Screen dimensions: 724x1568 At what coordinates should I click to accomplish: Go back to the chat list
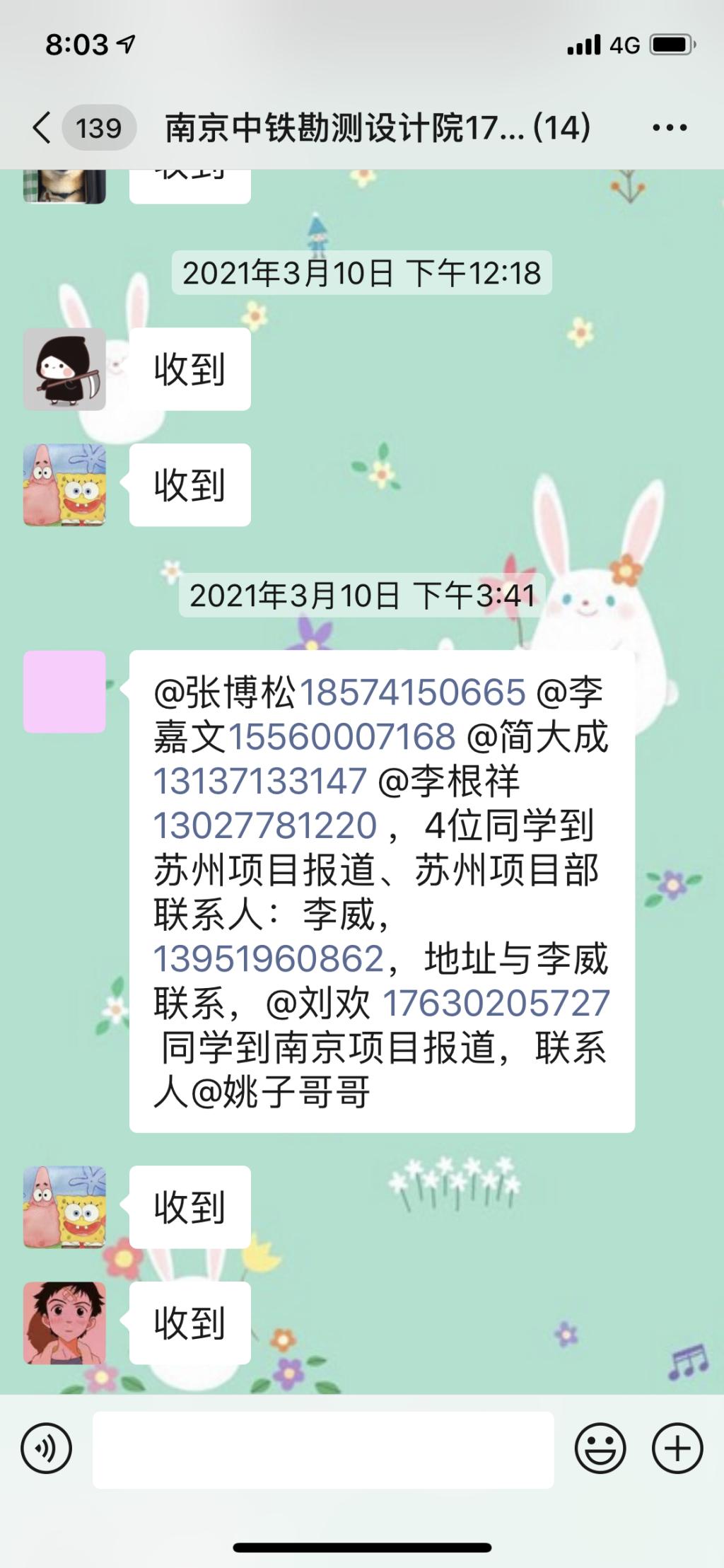pos(42,128)
